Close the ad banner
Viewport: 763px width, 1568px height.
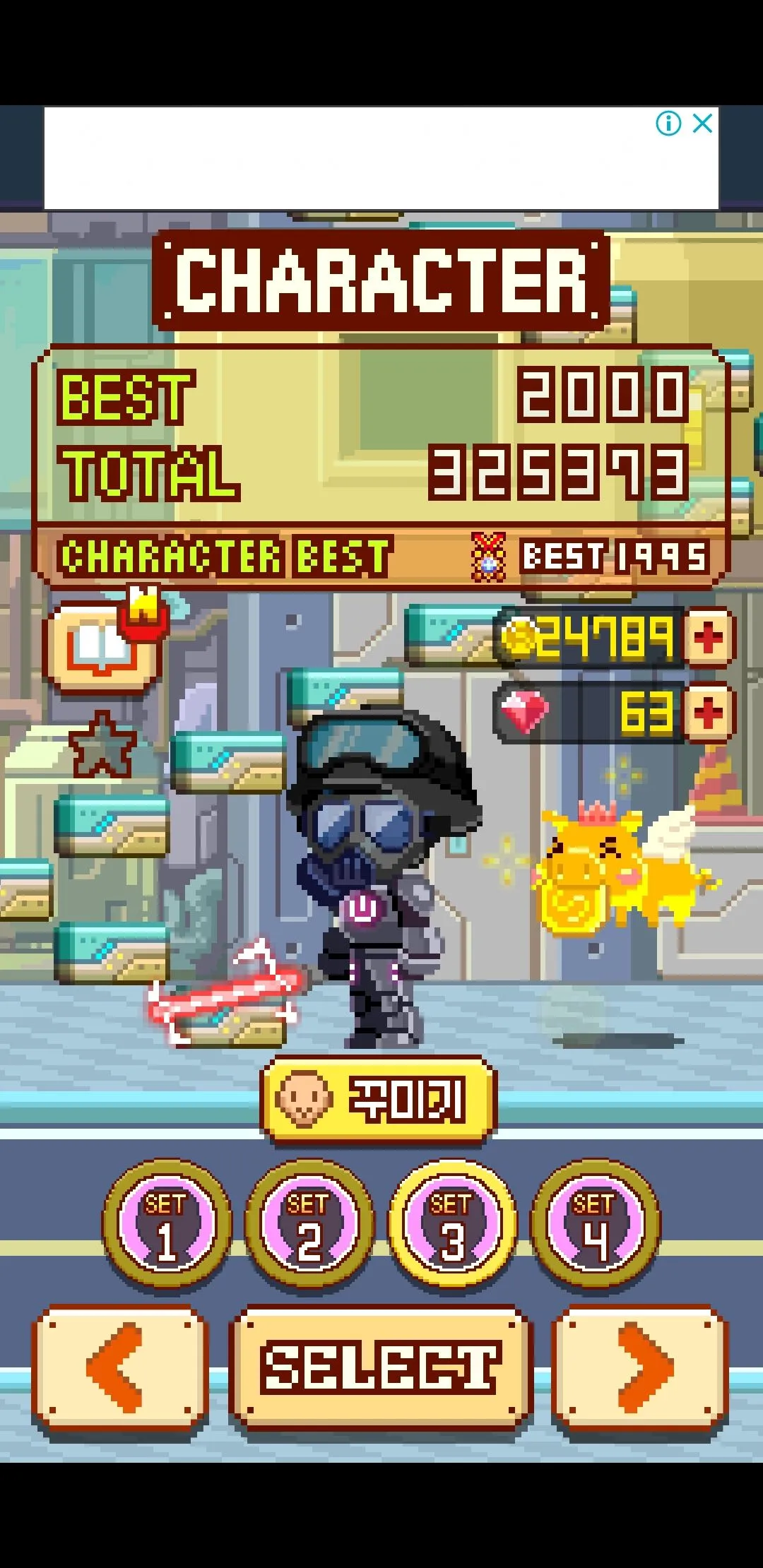(x=702, y=124)
